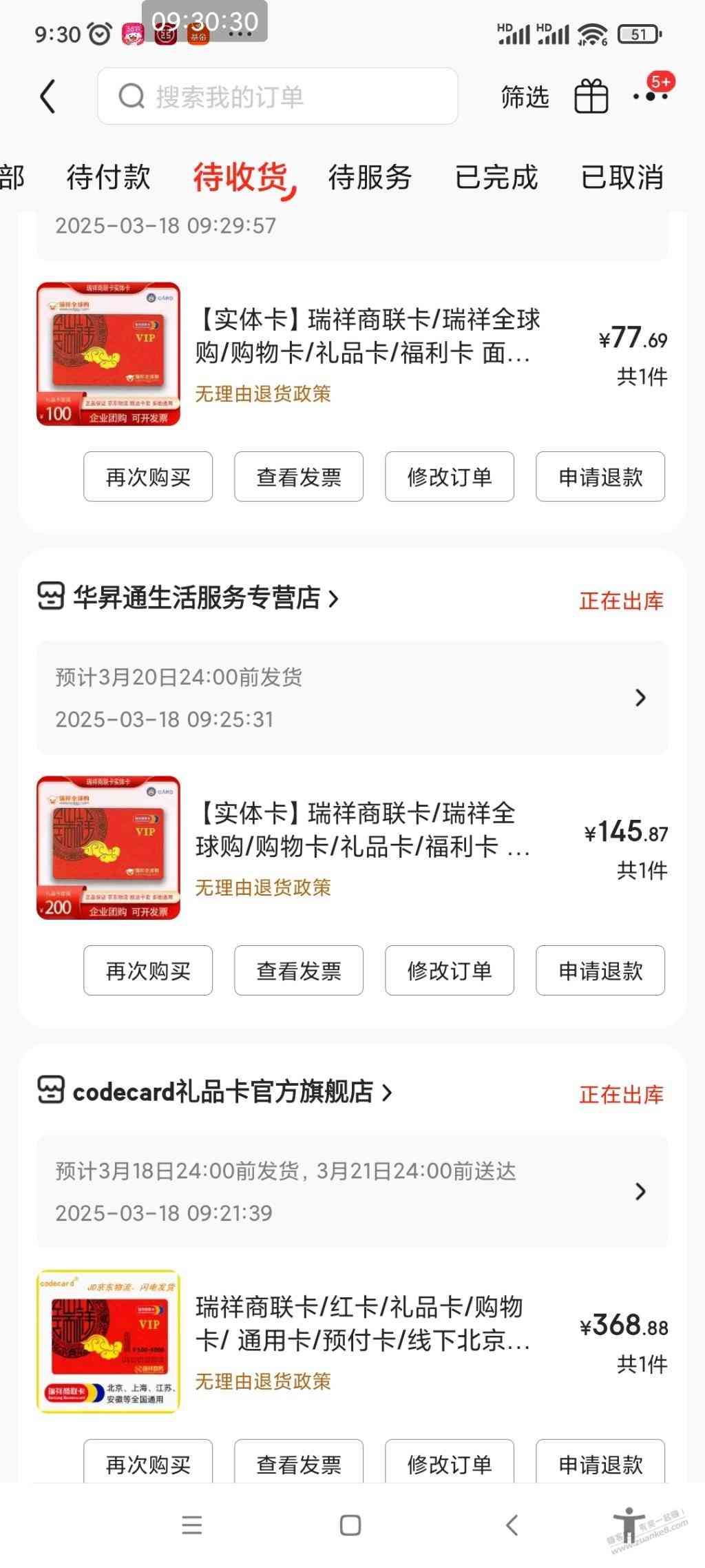This screenshot has height=1568, width=705.
Task: Request refund for the ¥77.69 order
Action: 600,477
